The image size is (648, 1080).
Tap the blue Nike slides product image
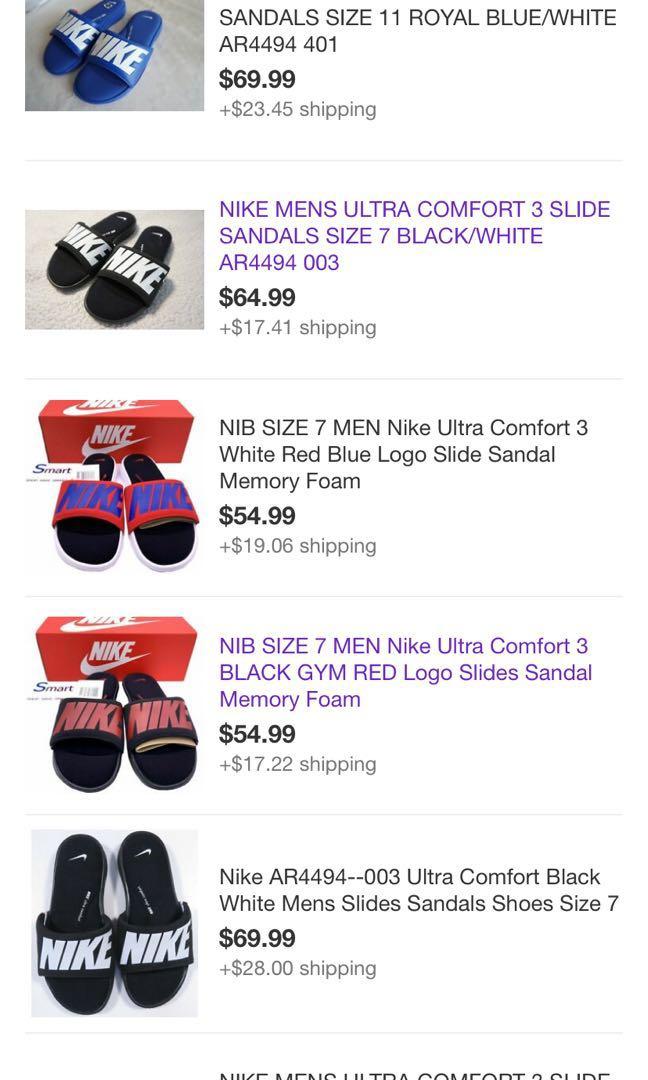(114, 55)
